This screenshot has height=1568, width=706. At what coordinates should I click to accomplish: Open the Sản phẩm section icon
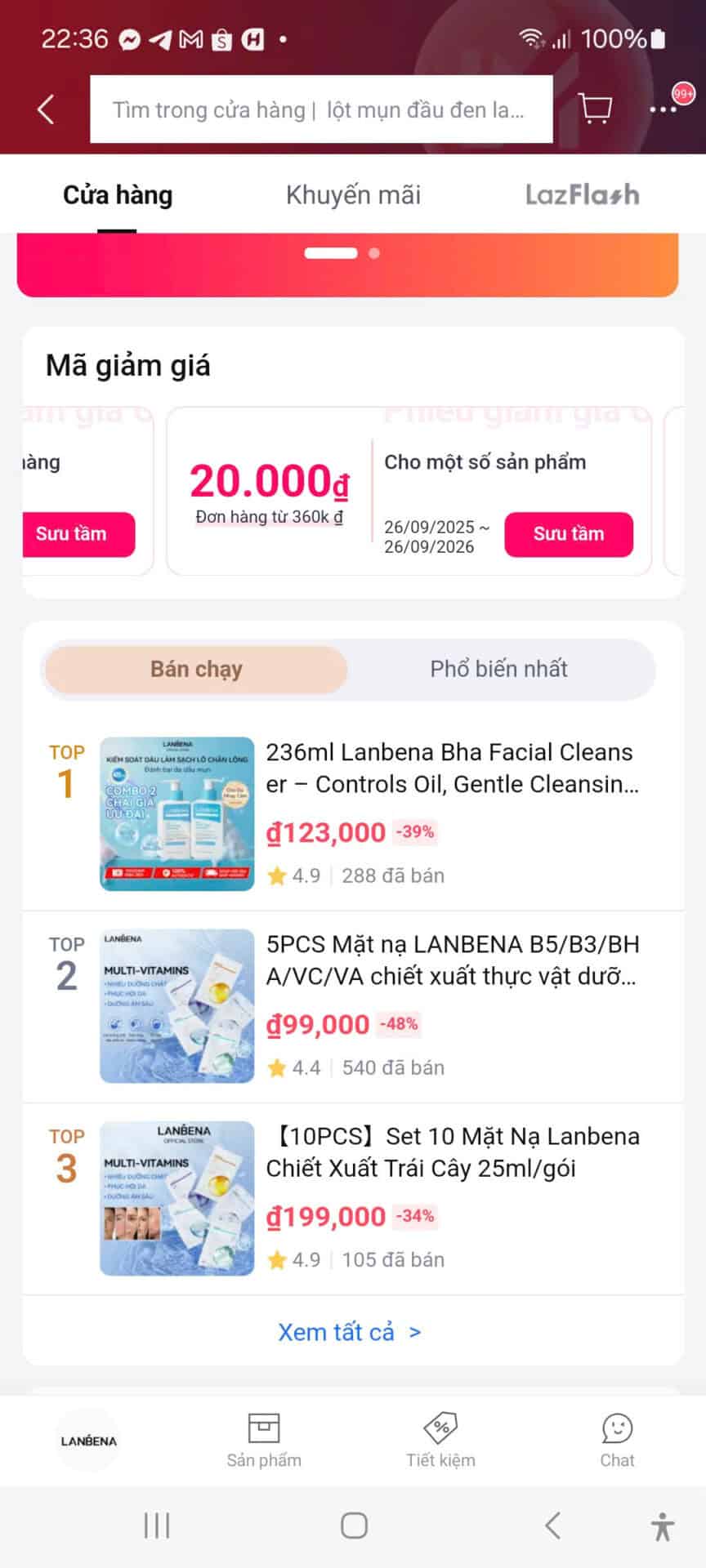263,1433
